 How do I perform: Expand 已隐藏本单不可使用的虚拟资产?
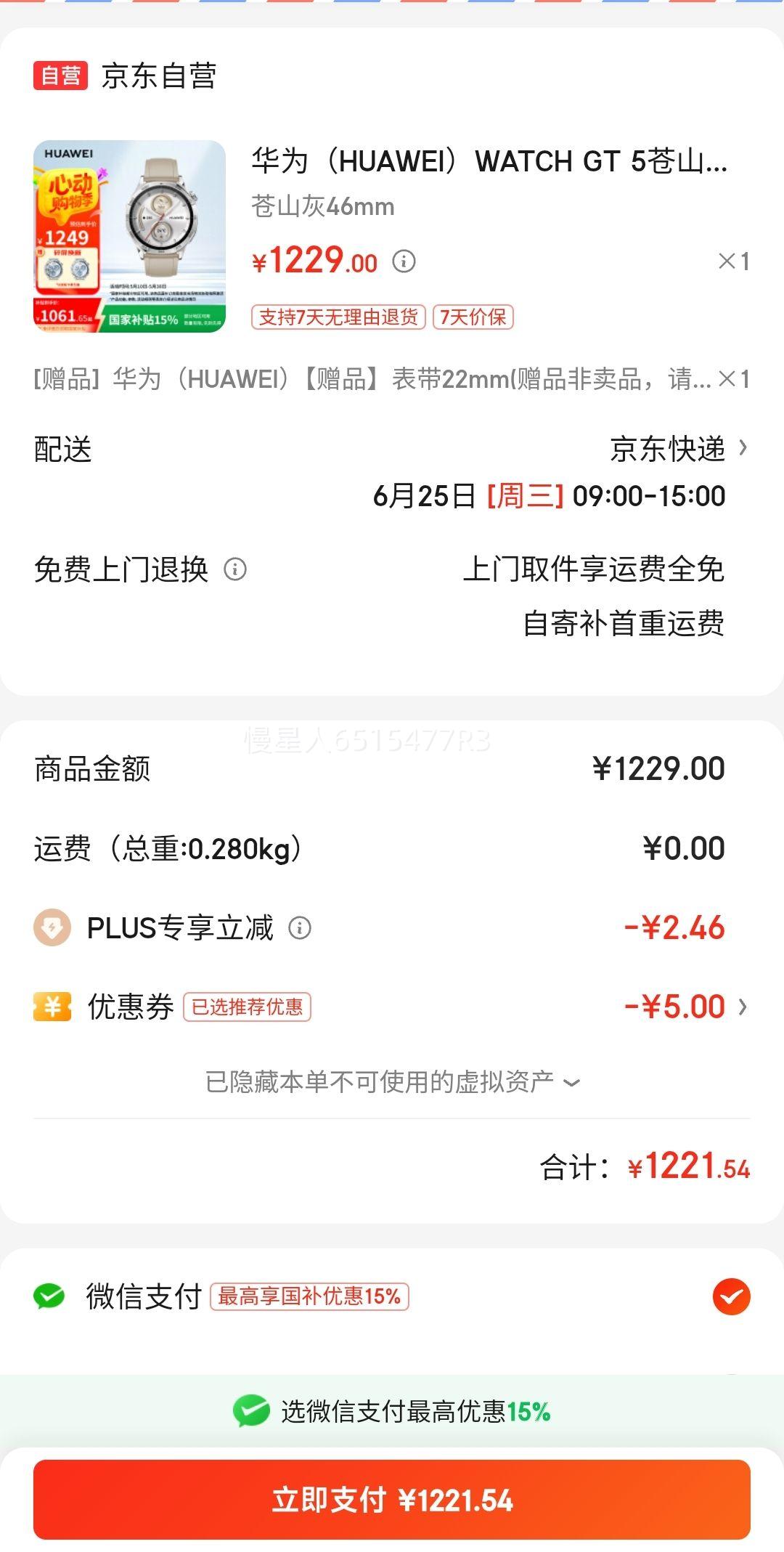click(392, 1082)
